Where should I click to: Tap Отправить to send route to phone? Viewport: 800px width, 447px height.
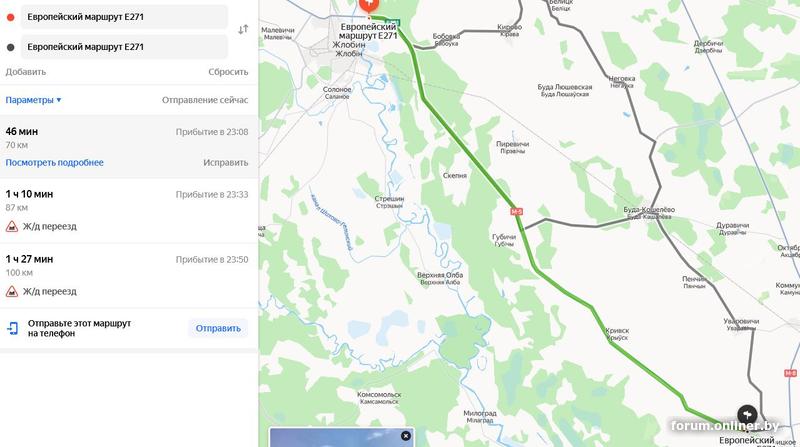[x=218, y=328]
